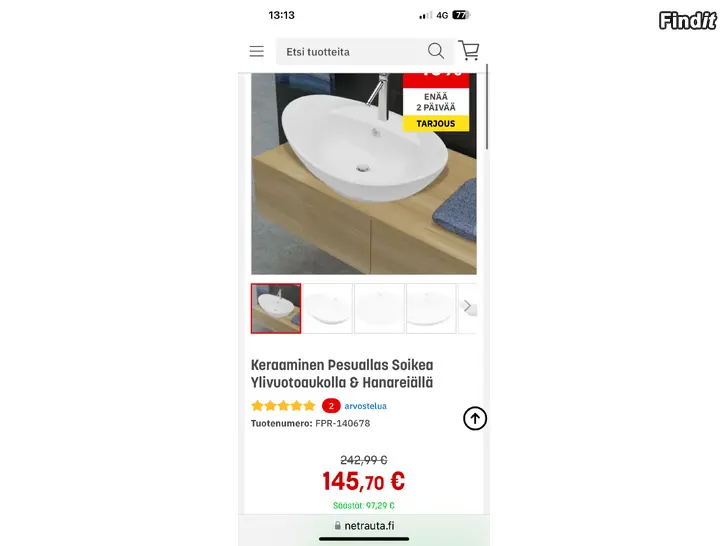Screen dimensions: 728x546
Task: Select the second product thumbnail
Action: point(328,308)
